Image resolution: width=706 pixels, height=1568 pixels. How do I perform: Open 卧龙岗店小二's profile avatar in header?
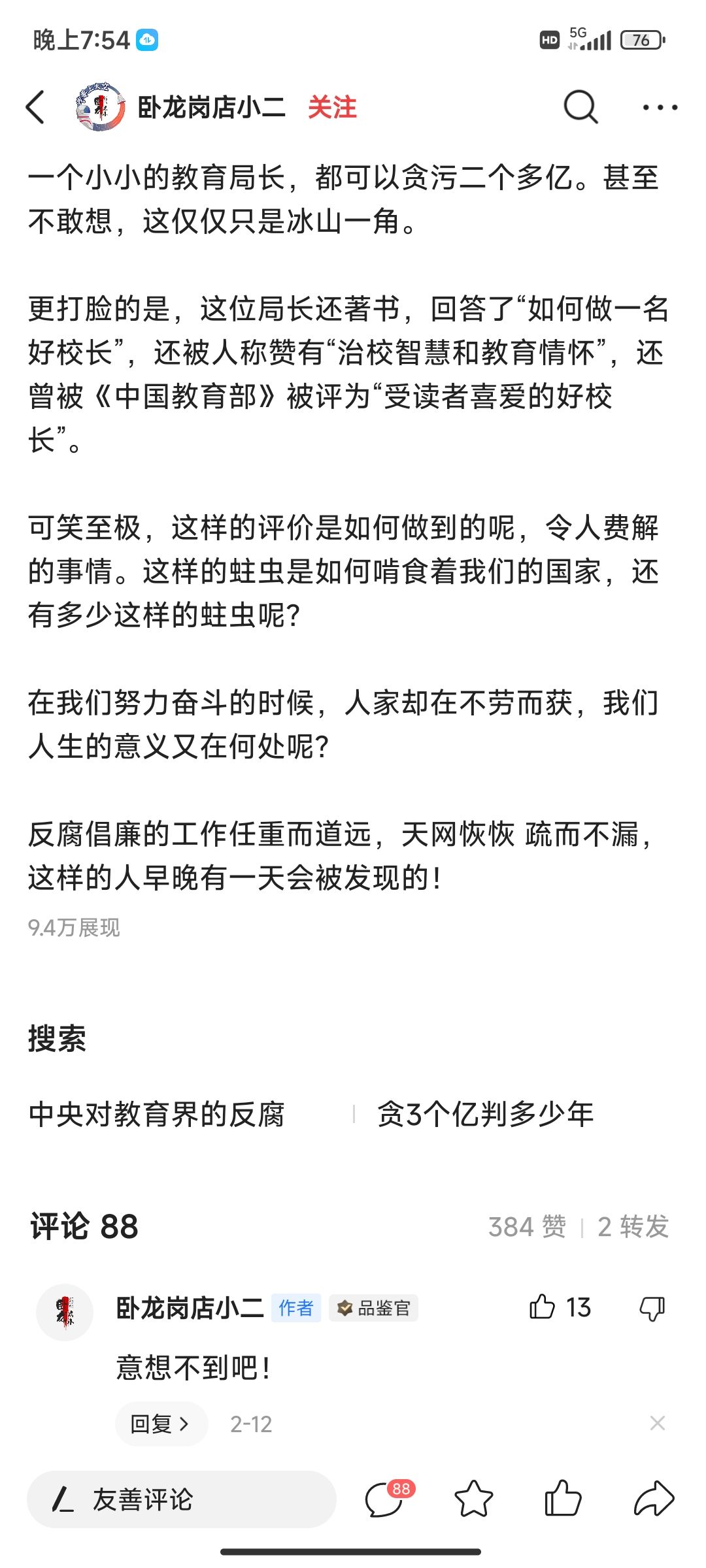(100, 107)
